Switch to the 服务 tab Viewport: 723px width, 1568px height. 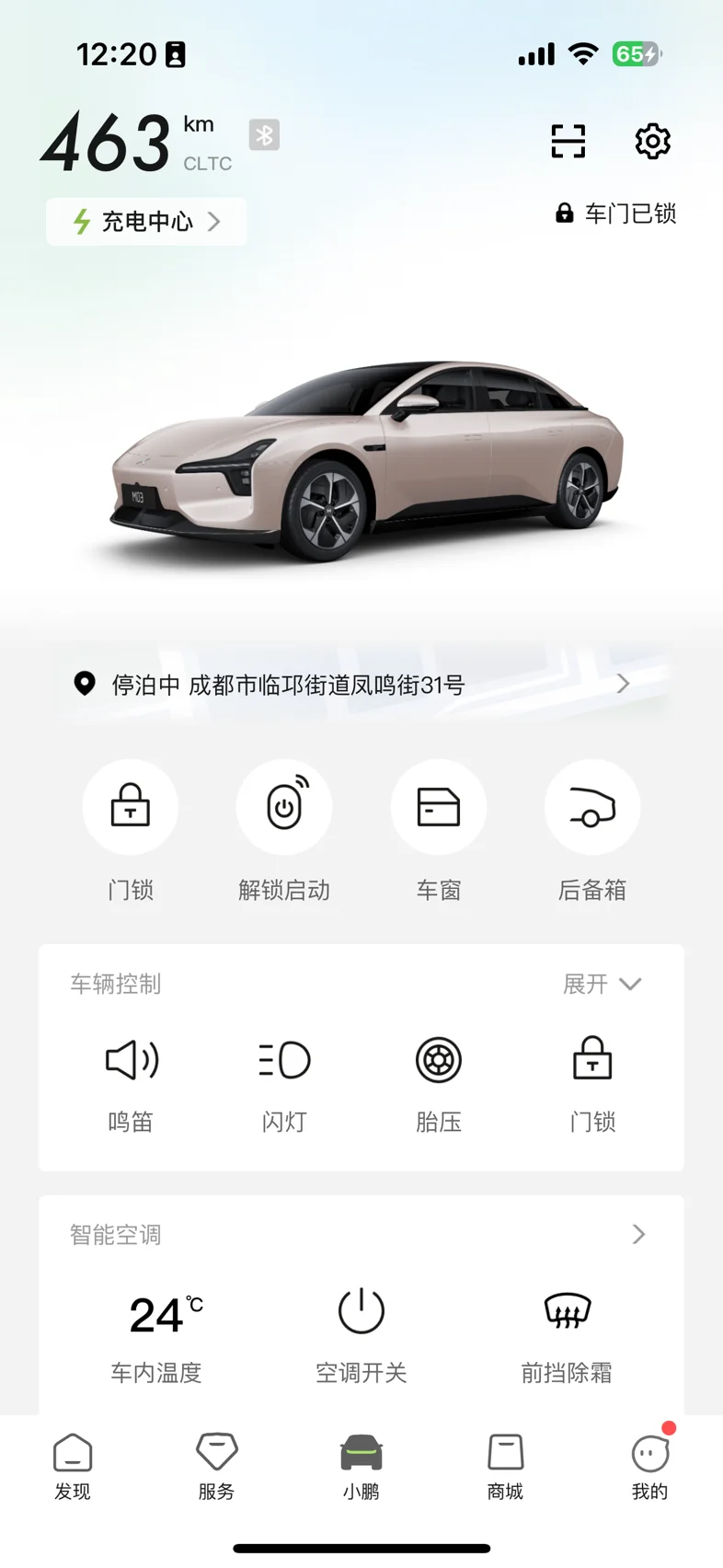pyautogui.click(x=217, y=1467)
